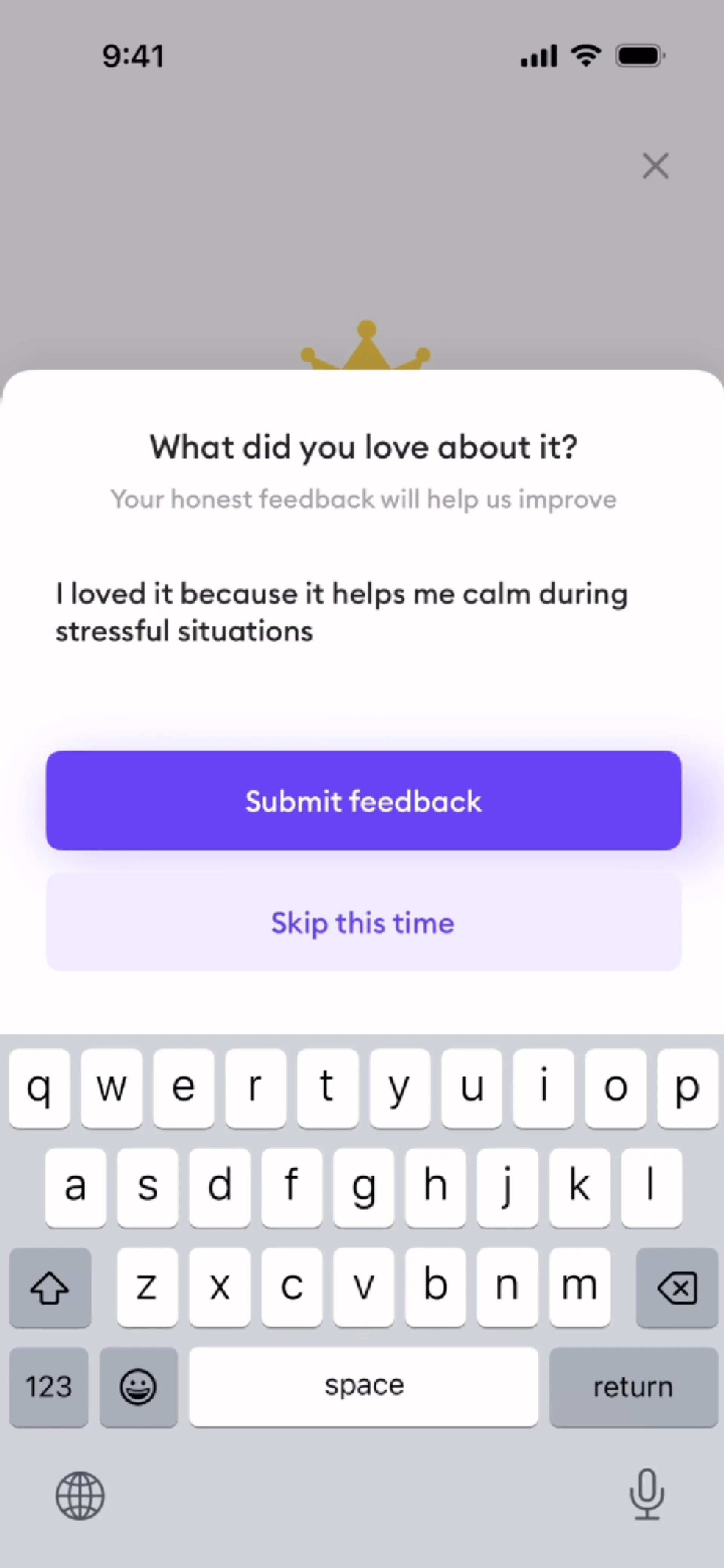
Task: Hit the backspace key on the keyboard
Action: [676, 1288]
